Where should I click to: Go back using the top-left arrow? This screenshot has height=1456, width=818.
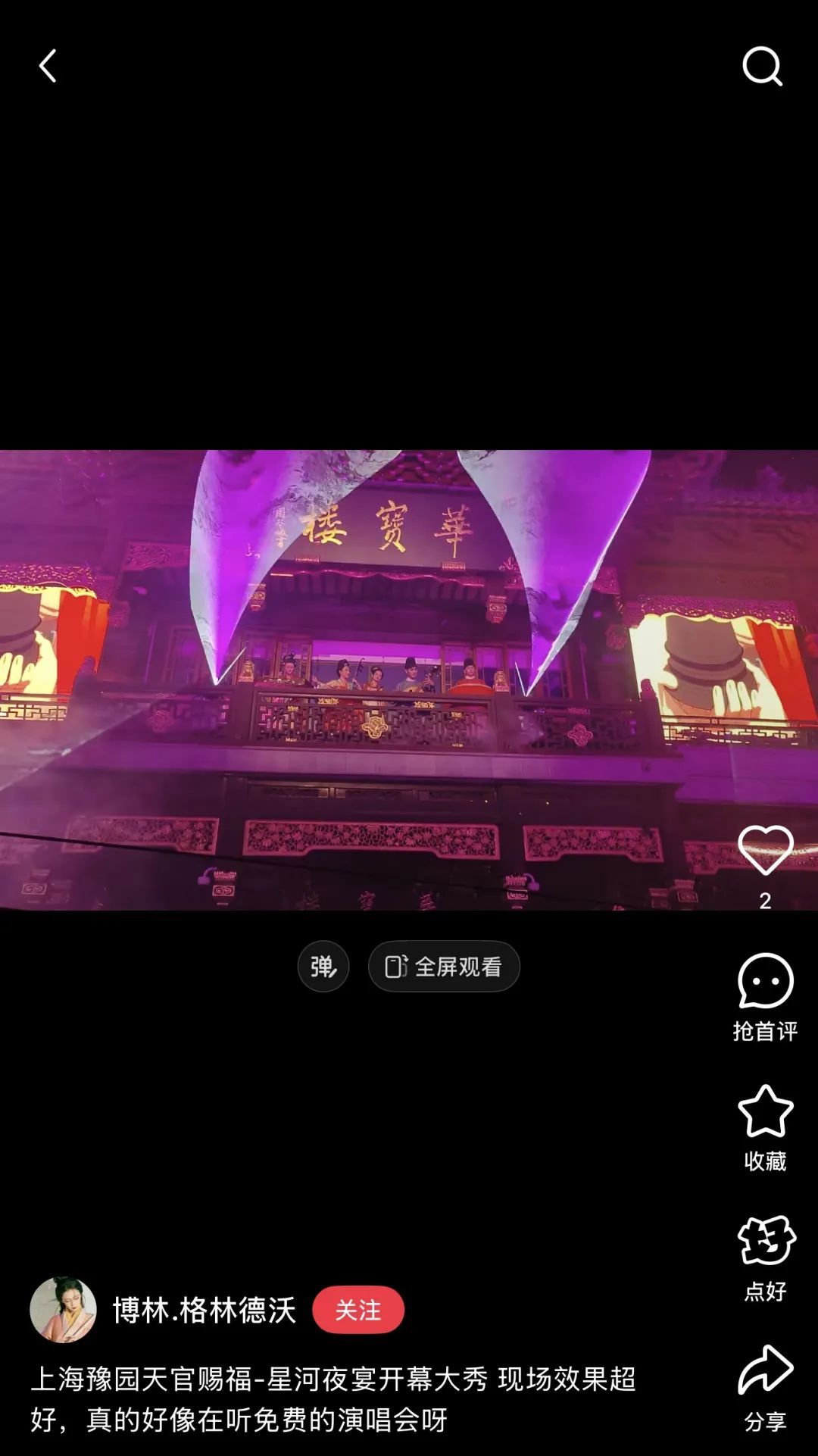48,67
